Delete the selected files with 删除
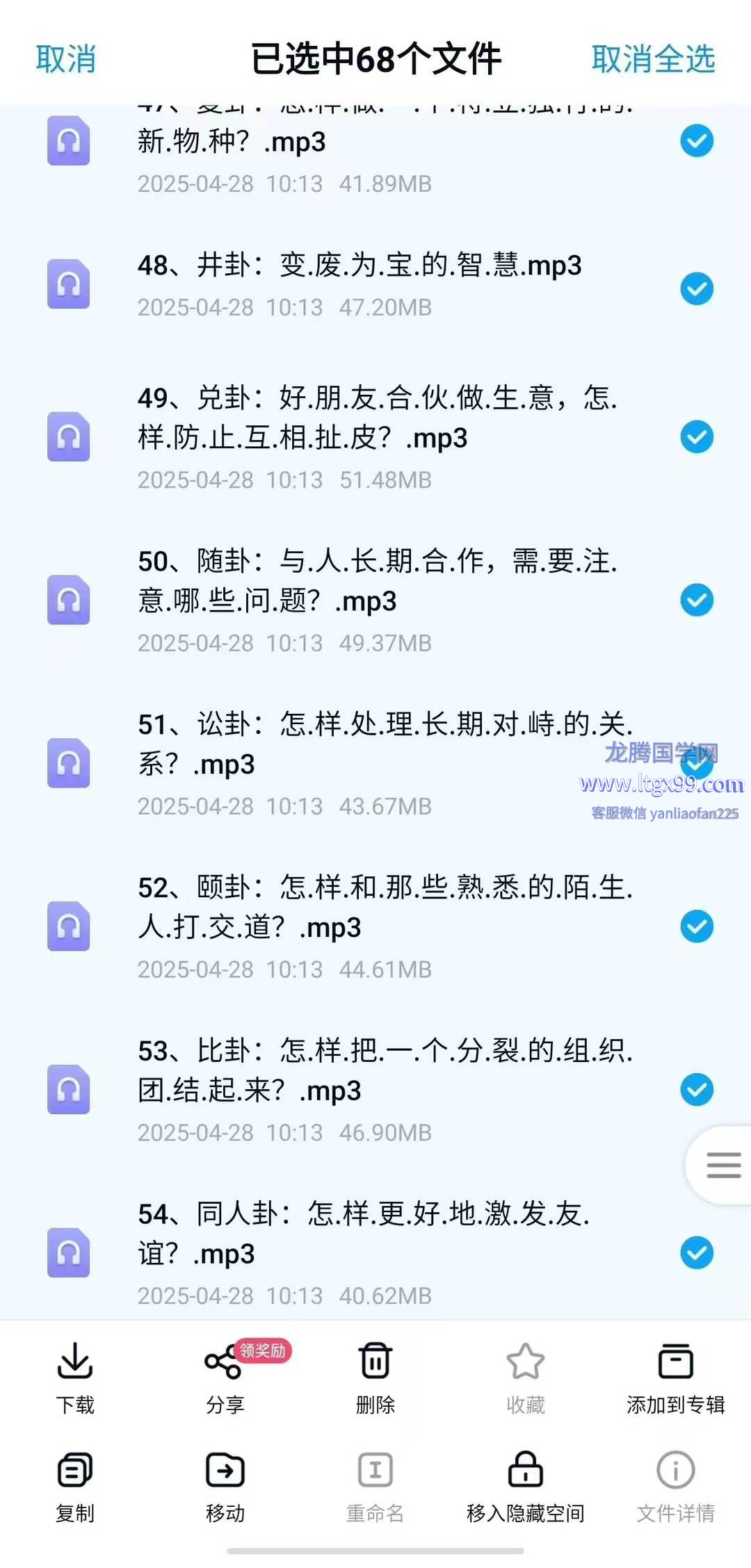Viewport: 751px width, 1568px height. [375, 1378]
